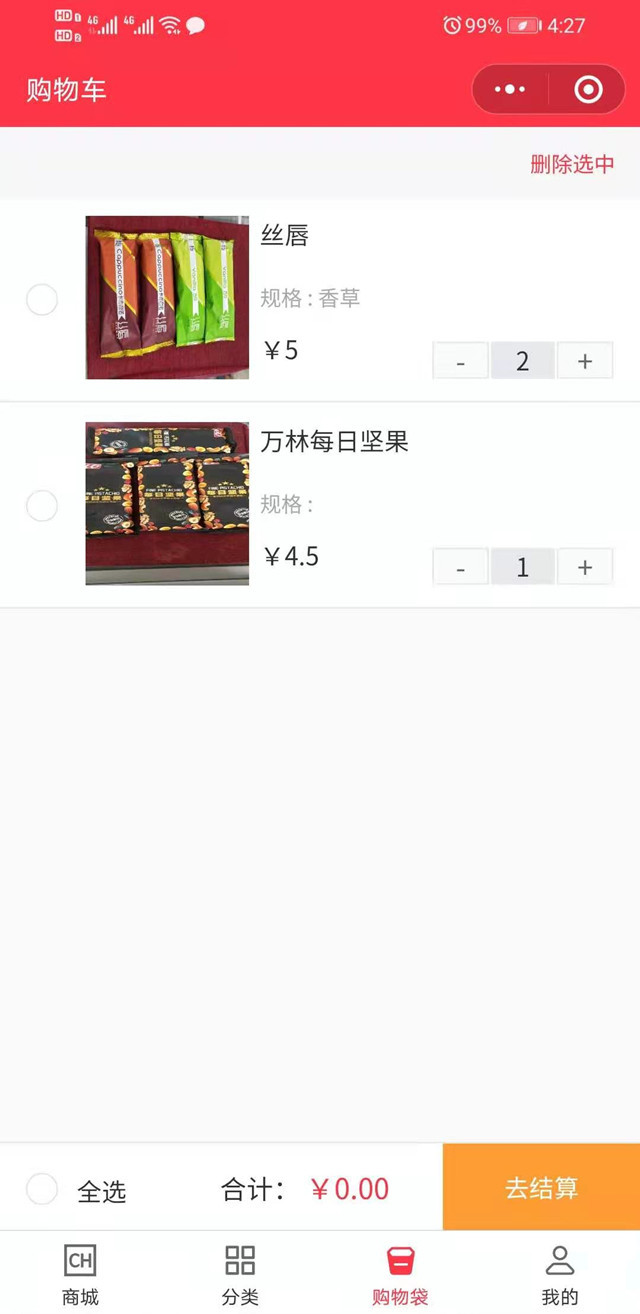The image size is (640, 1314).
Task: Go to checkout via 去结算
Action: tap(541, 1188)
